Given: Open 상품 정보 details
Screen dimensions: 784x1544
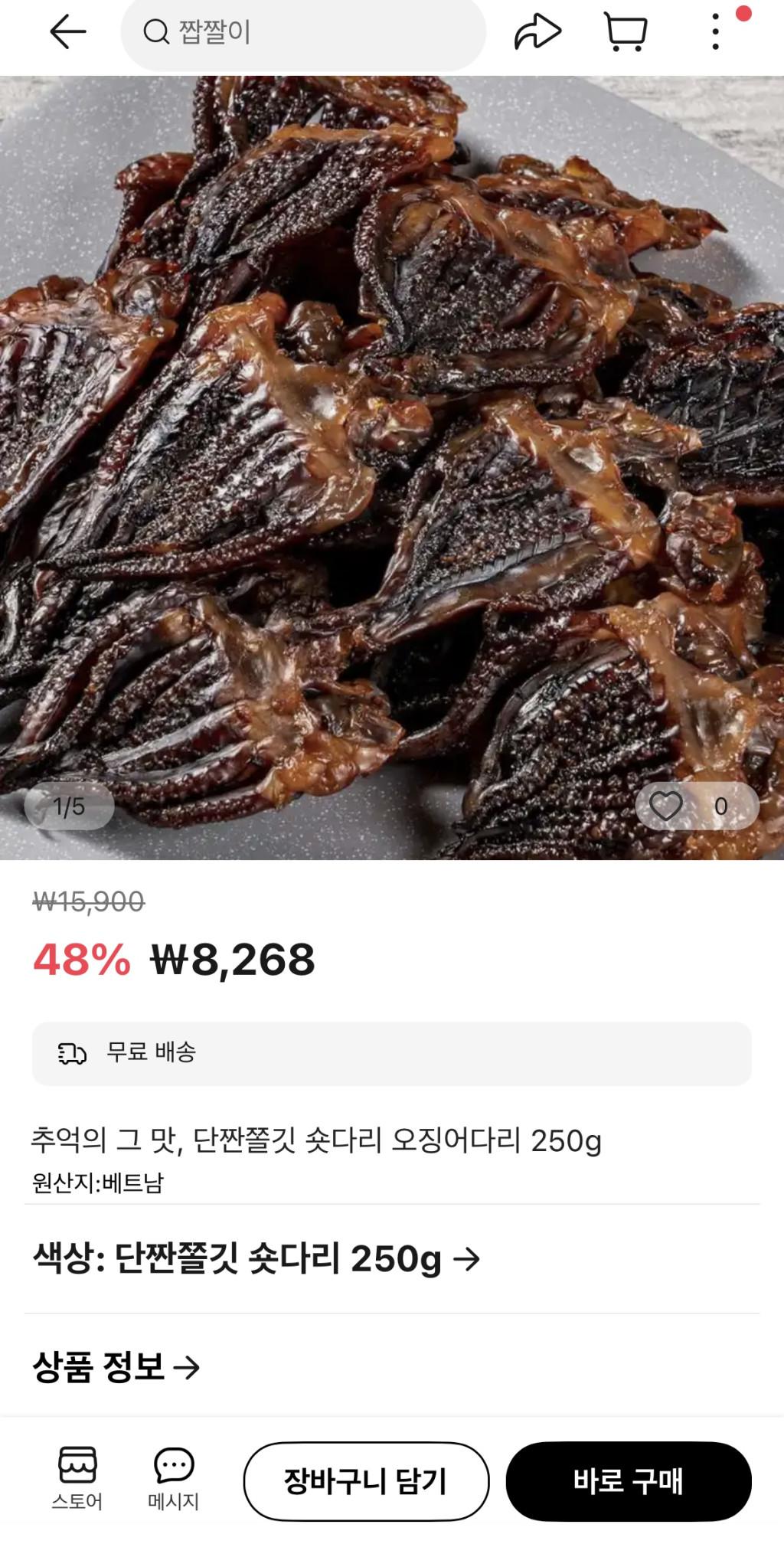Looking at the screenshot, I should coord(116,1367).
